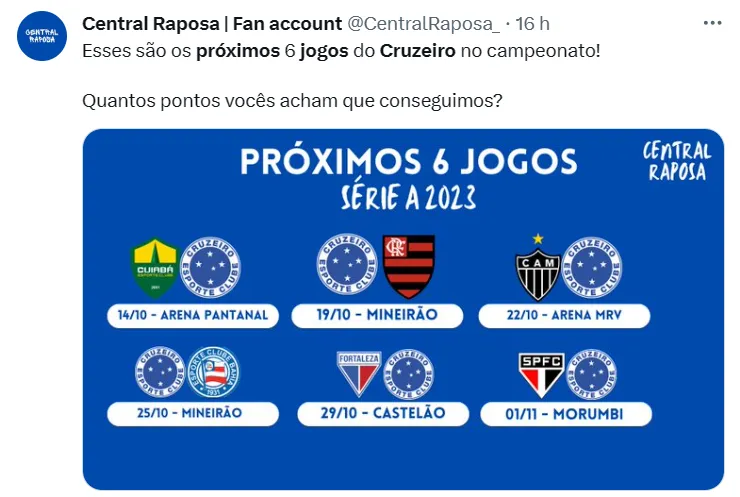Open the post via the 16 h timestamp
The image size is (740, 497).
531,23
